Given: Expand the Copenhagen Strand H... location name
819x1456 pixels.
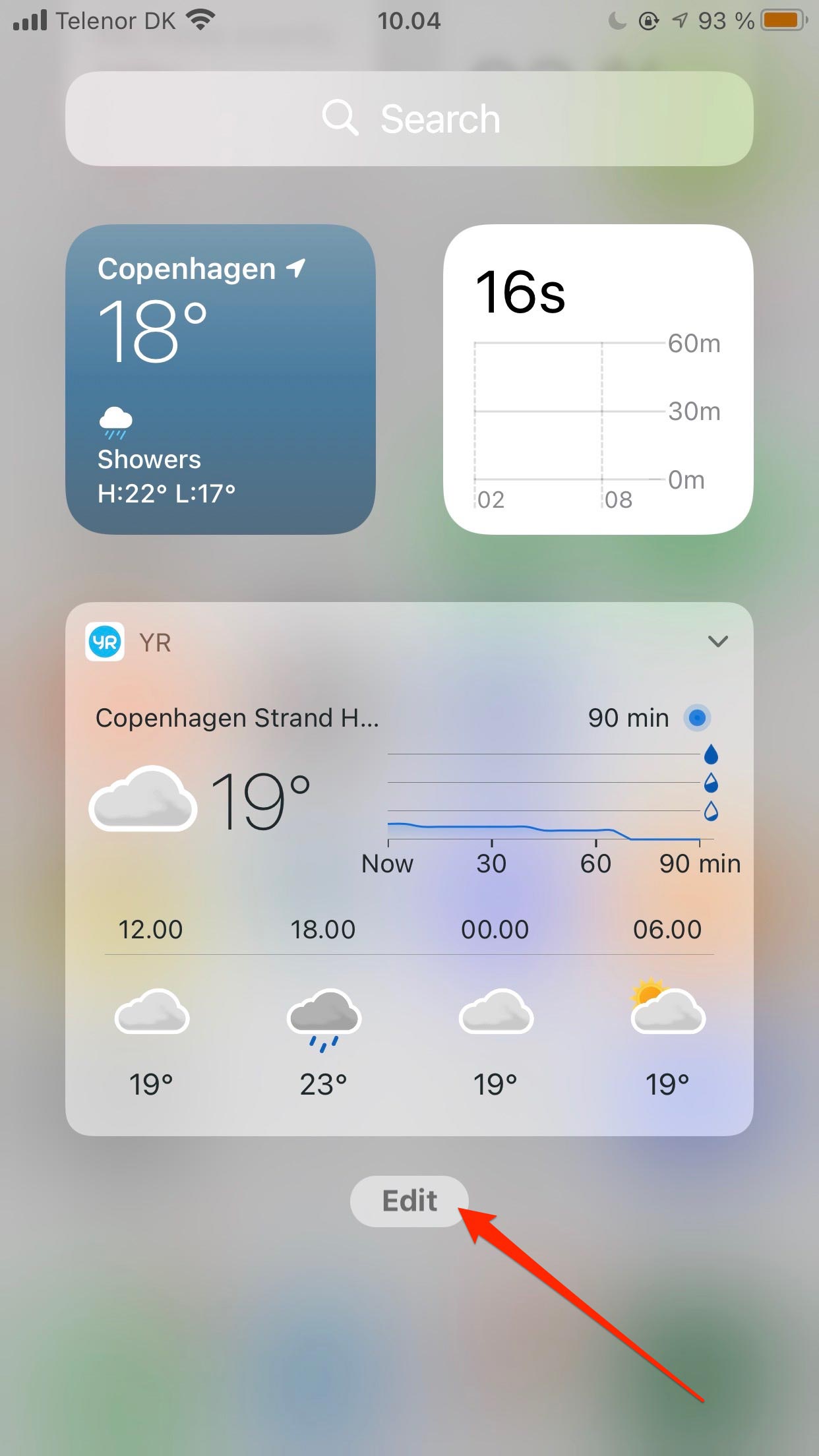Looking at the screenshot, I should [x=237, y=718].
